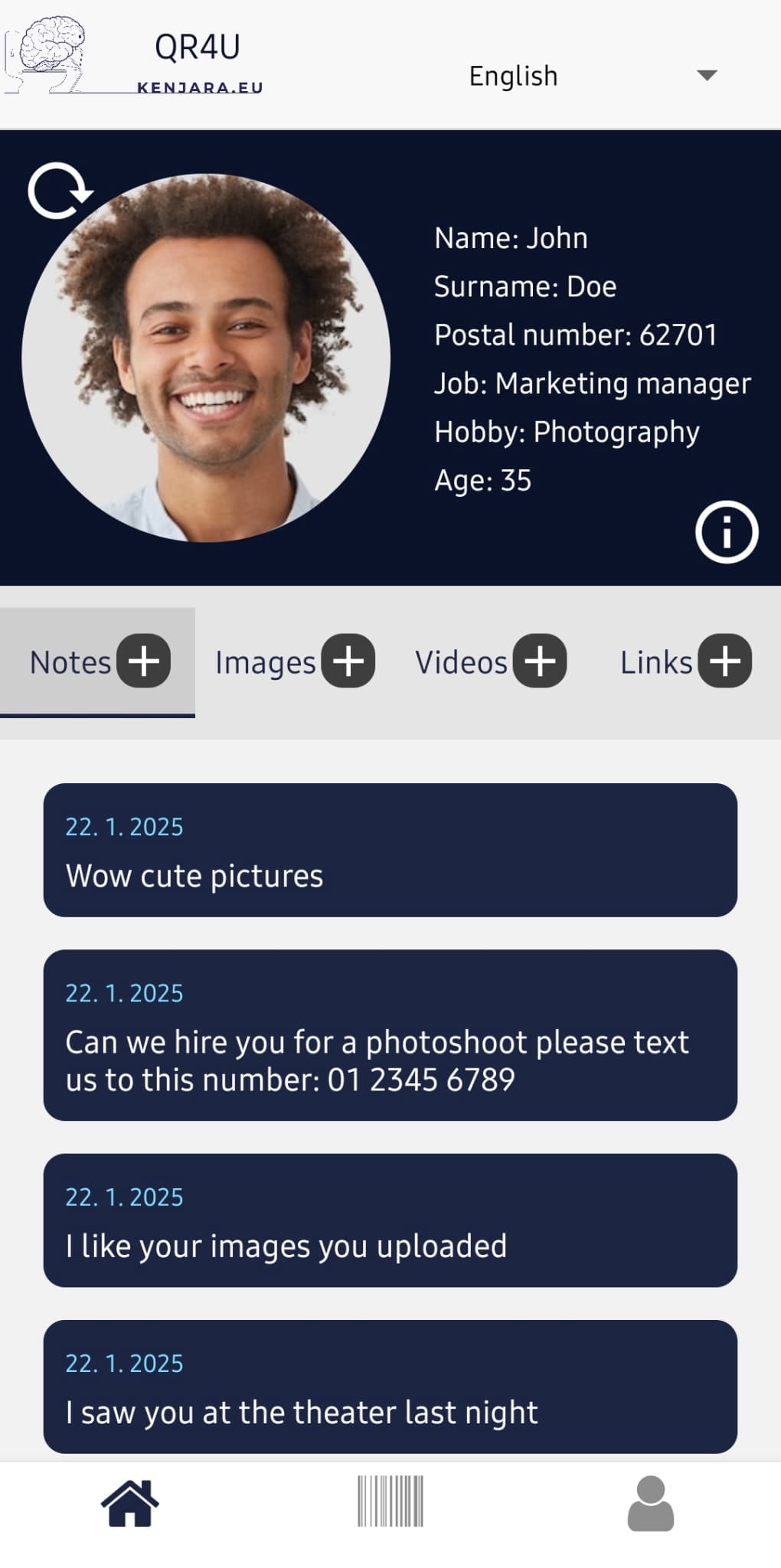Go to the home screen
The image size is (781, 1568).
(x=130, y=1503)
